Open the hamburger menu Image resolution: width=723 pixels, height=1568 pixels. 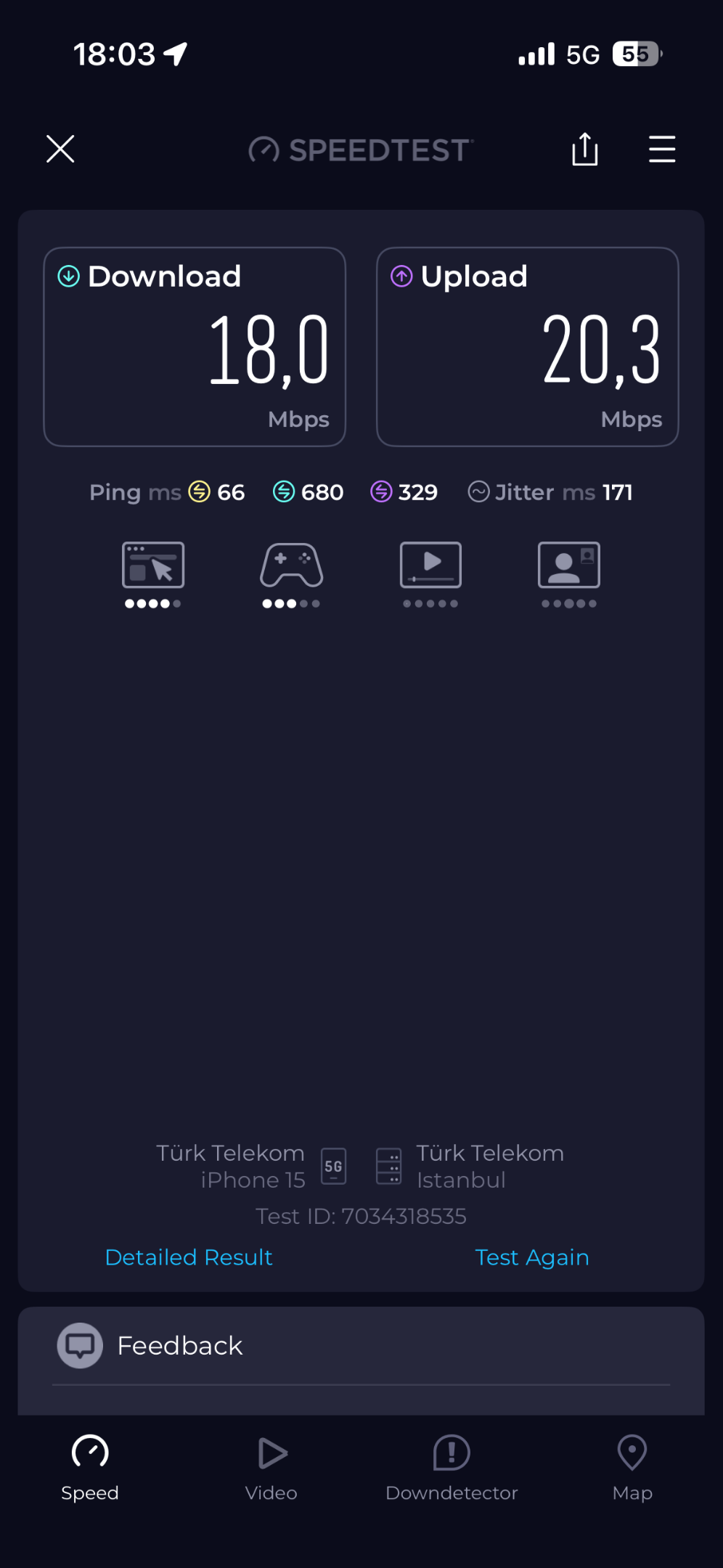click(x=662, y=149)
